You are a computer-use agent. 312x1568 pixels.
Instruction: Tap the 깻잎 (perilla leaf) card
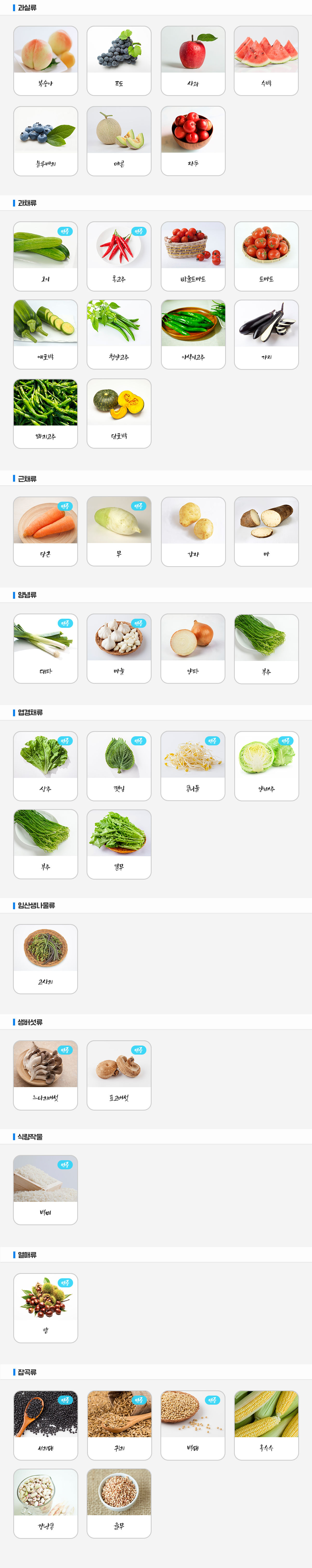[x=119, y=766]
